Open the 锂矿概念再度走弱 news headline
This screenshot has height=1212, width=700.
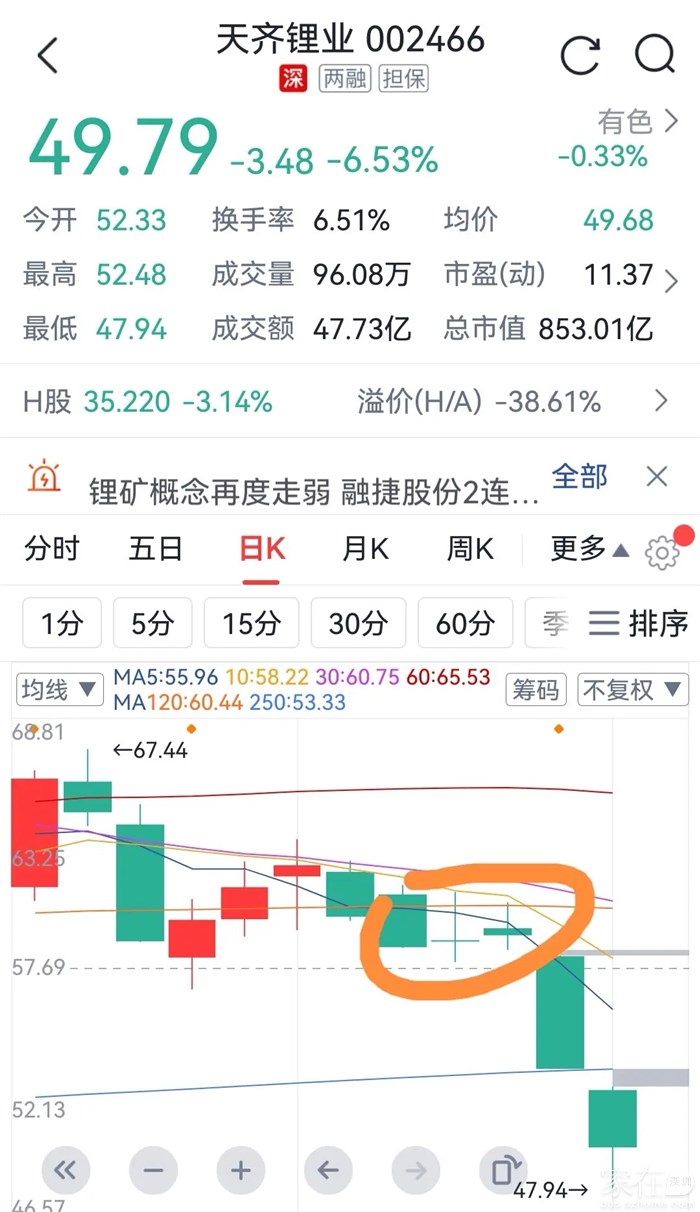coord(314,491)
